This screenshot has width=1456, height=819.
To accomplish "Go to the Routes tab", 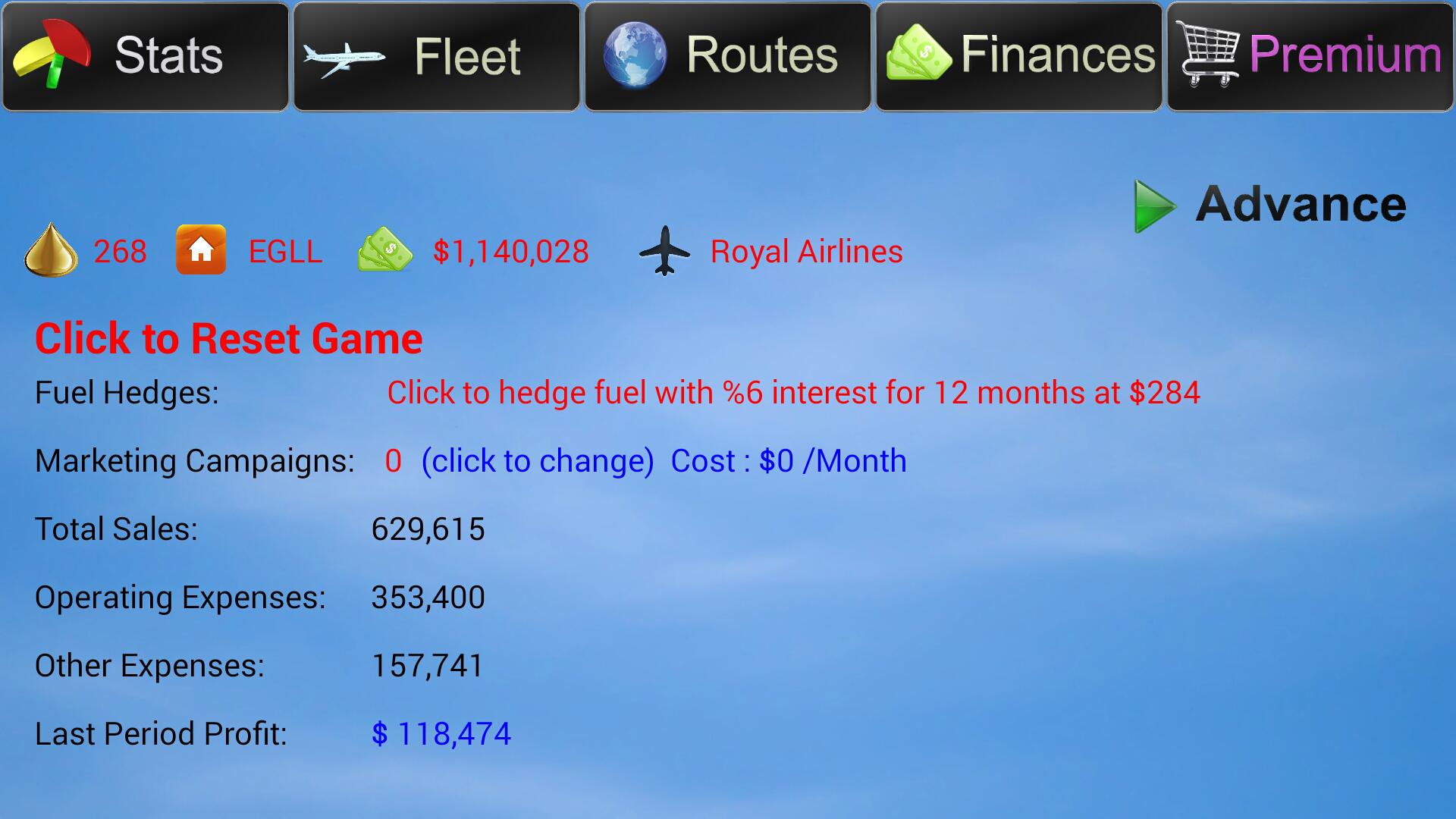I will click(x=728, y=57).
